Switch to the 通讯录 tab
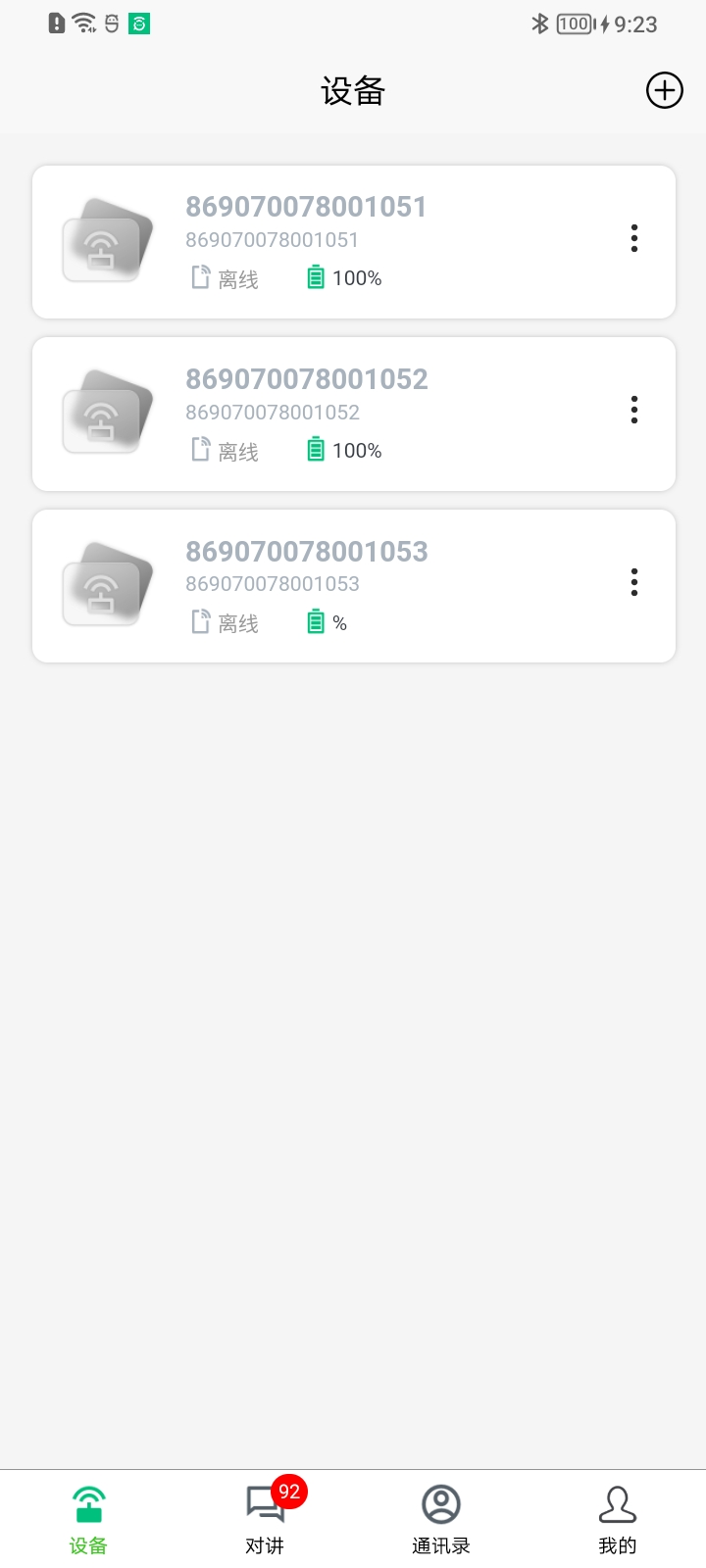The image size is (706, 1568). [x=440, y=1517]
